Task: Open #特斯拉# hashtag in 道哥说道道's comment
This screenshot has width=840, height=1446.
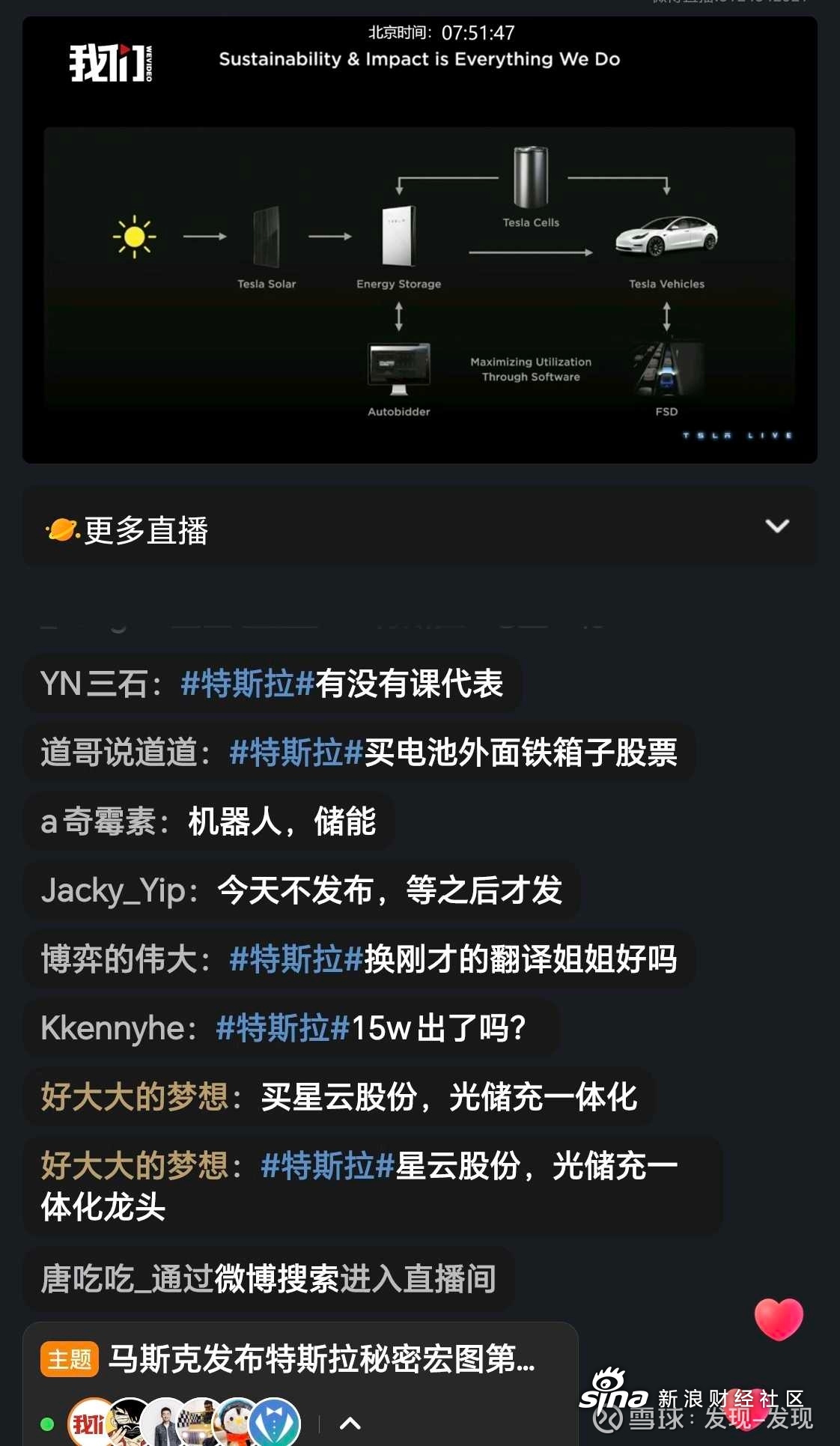Action: click(x=296, y=753)
